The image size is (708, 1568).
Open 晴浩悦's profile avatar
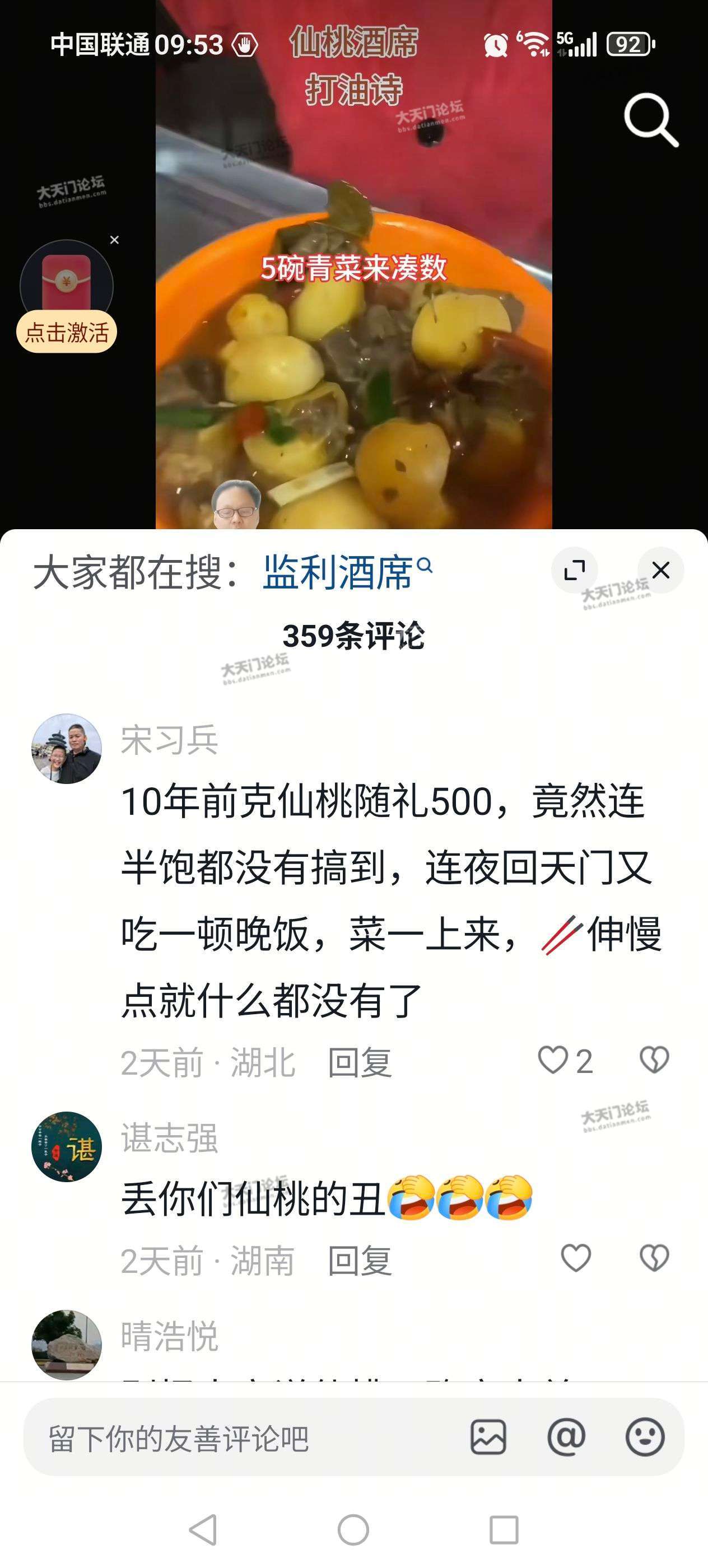[66, 1344]
